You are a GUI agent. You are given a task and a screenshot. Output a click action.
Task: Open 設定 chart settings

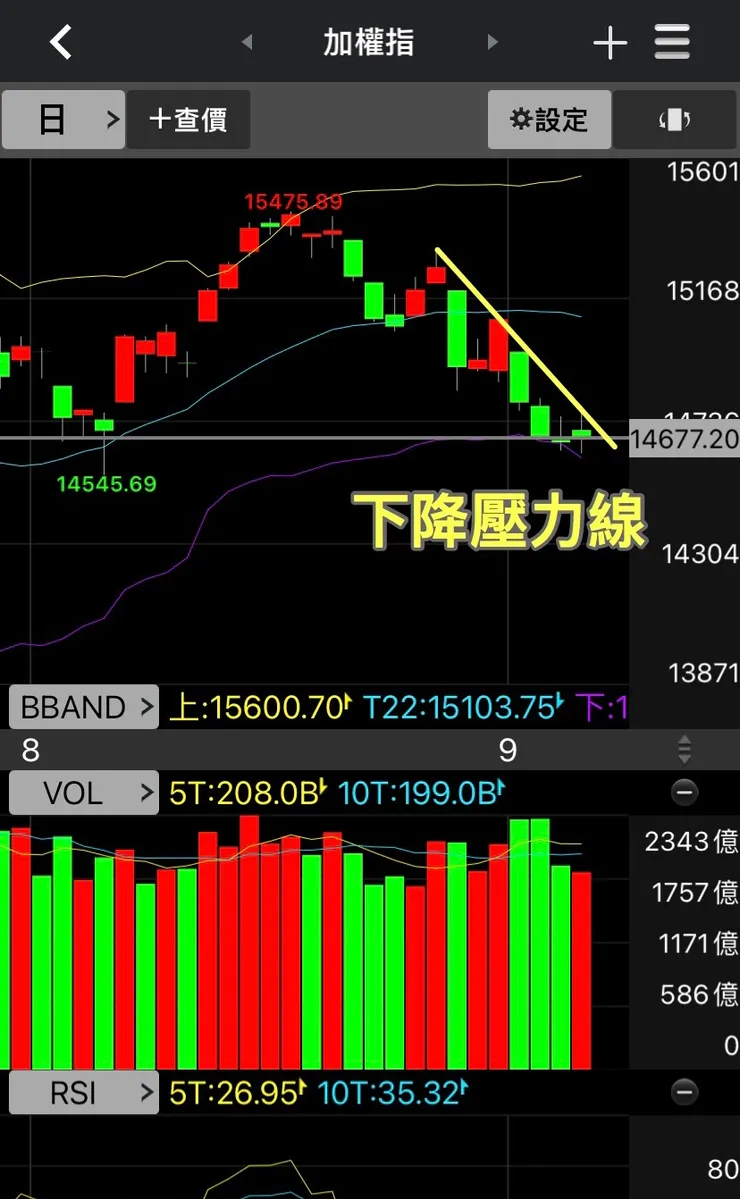[549, 119]
